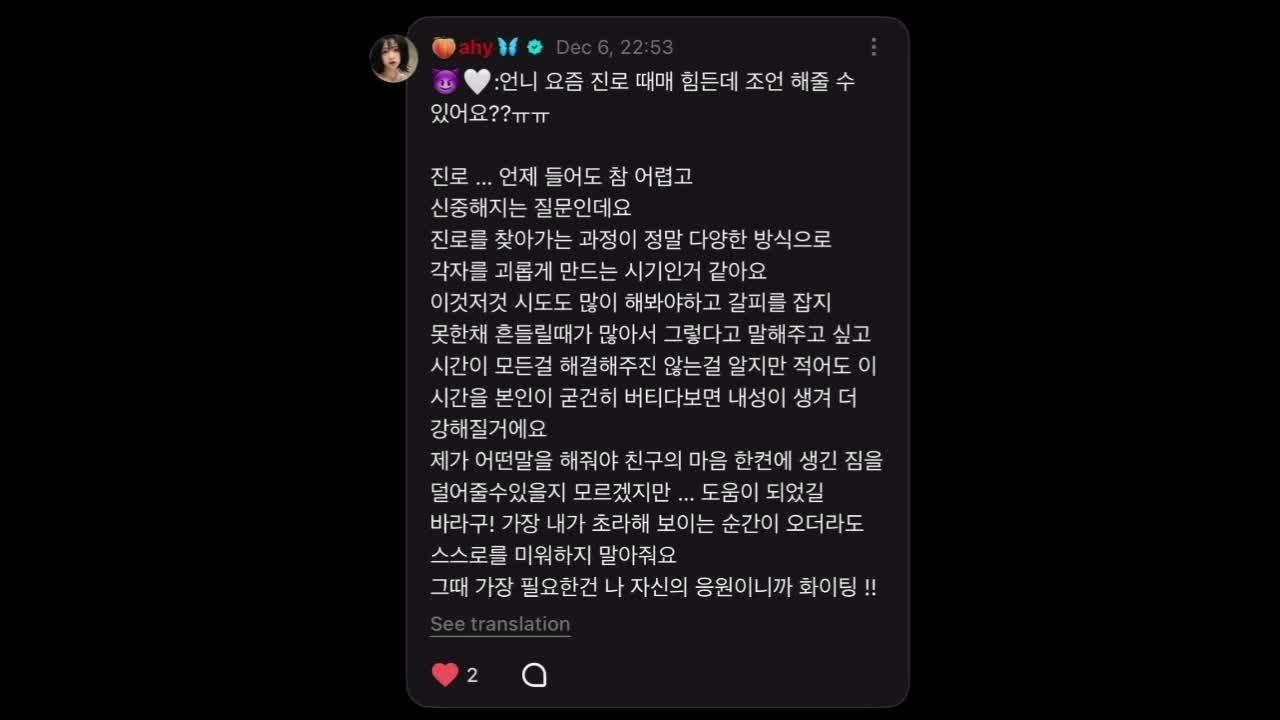Open comments on ahy's post

pos(534,675)
